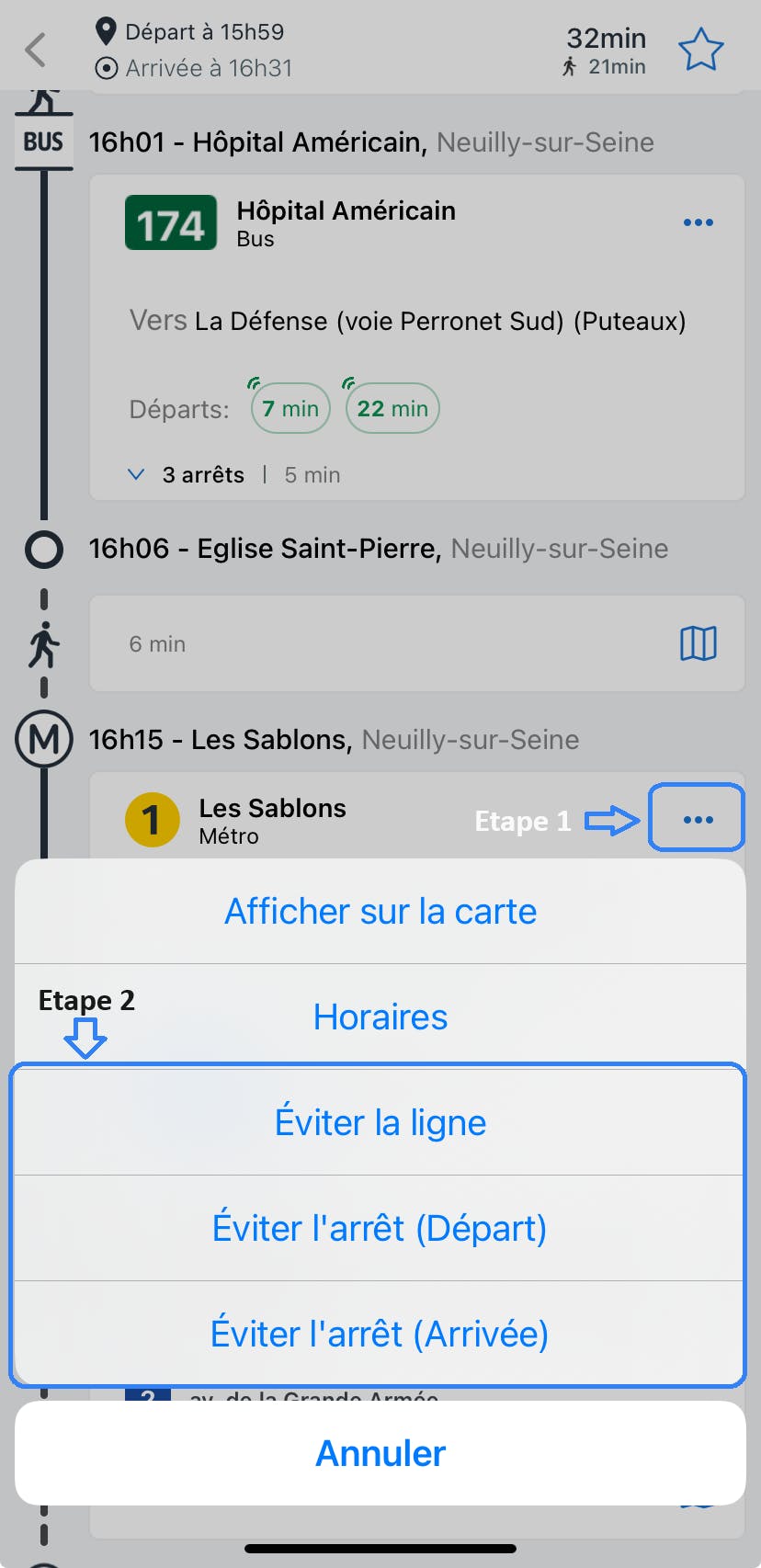761x1568 pixels.
Task: Choose Éviter l'arrêt (Arrivée)
Action: 380,1334
